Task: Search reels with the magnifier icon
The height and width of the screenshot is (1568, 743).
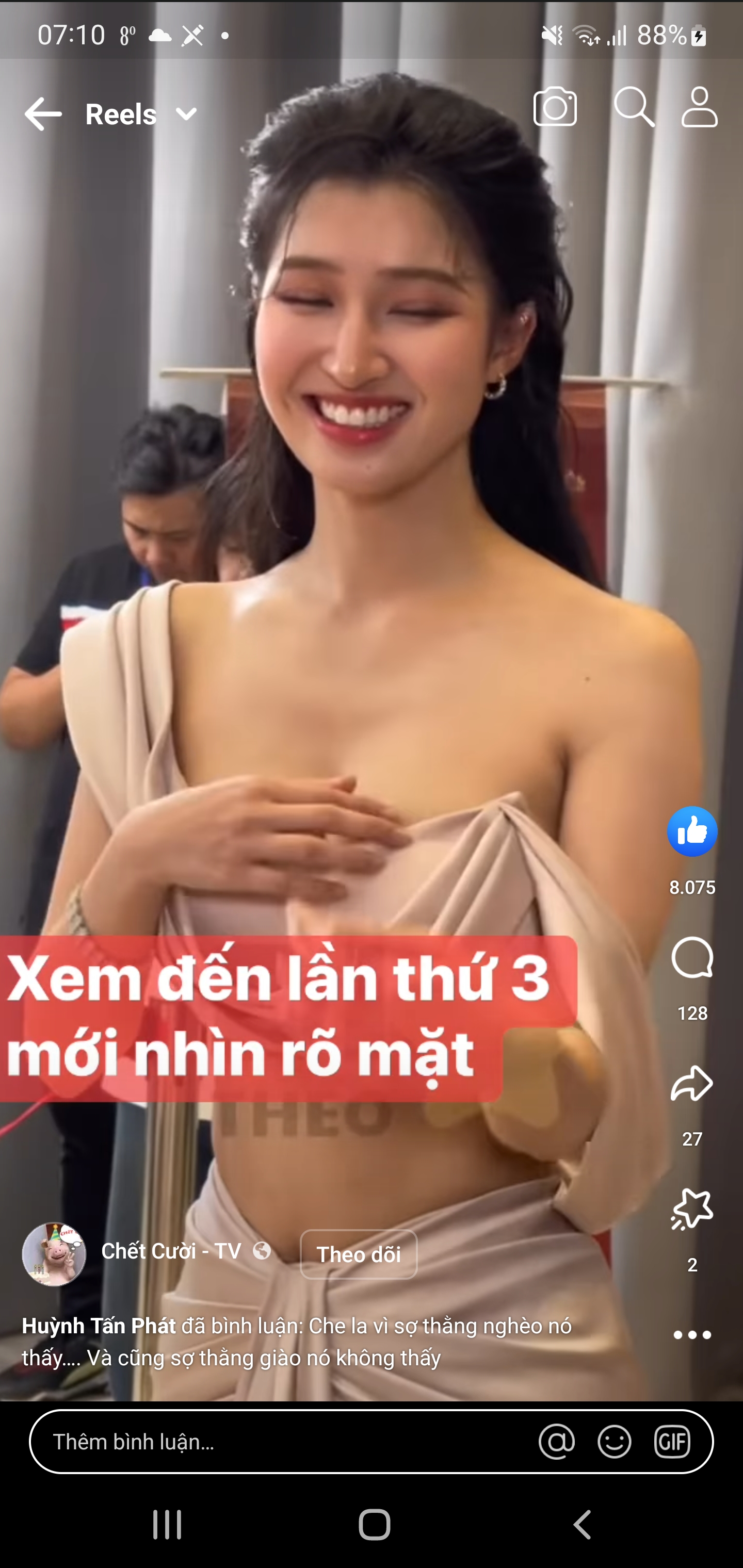Action: click(634, 107)
